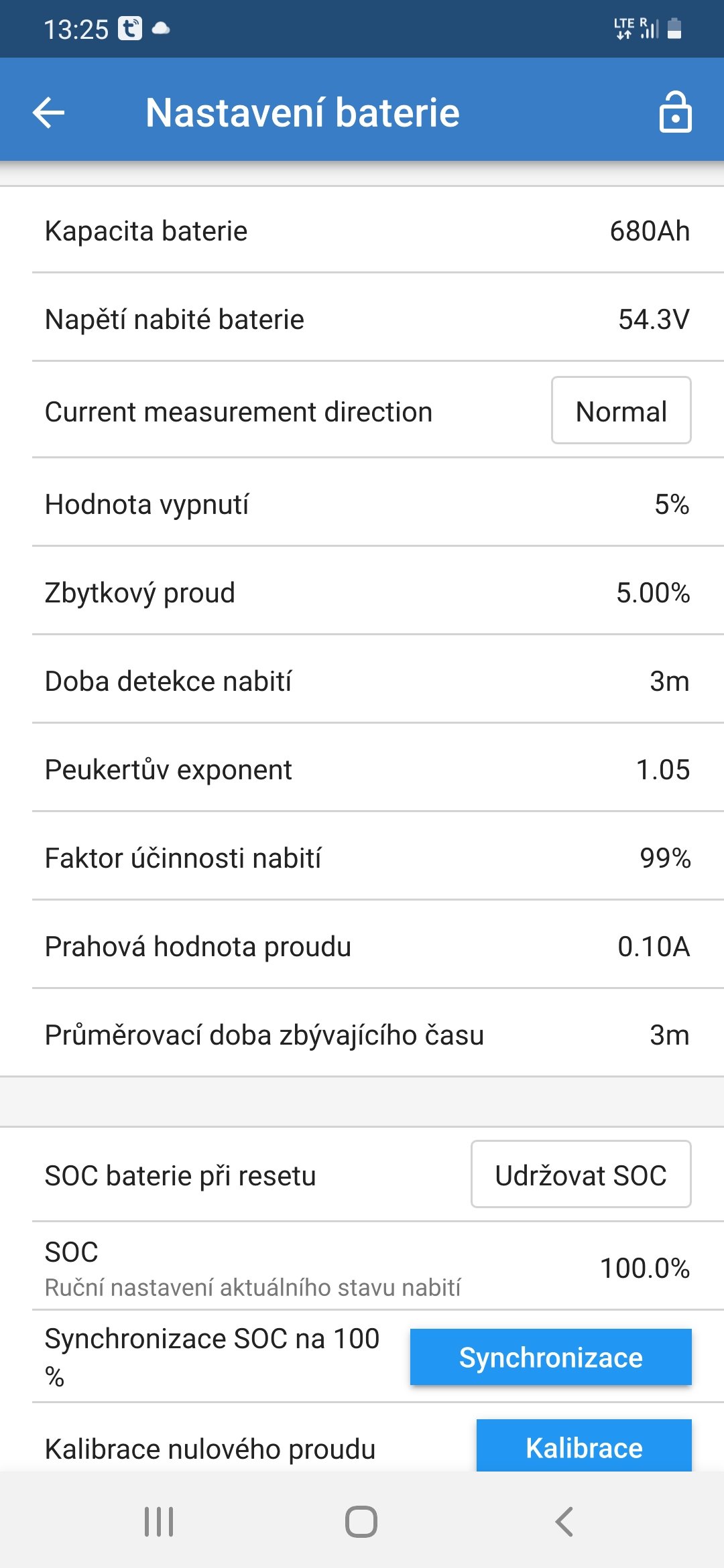Change the Zbytkový proud value
Image resolution: width=724 pixels, height=1568 pixels.
362,592
